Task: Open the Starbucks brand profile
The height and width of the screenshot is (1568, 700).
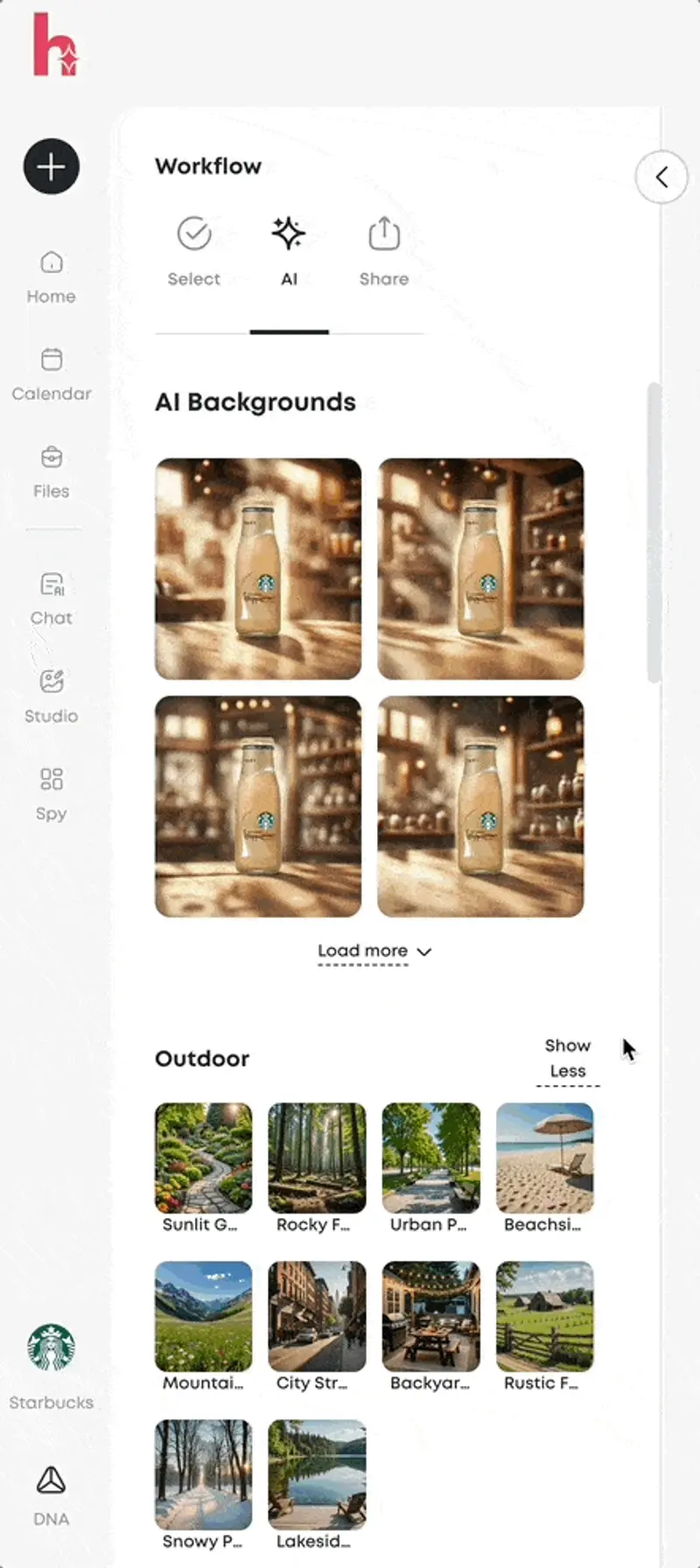Action: tap(51, 1367)
